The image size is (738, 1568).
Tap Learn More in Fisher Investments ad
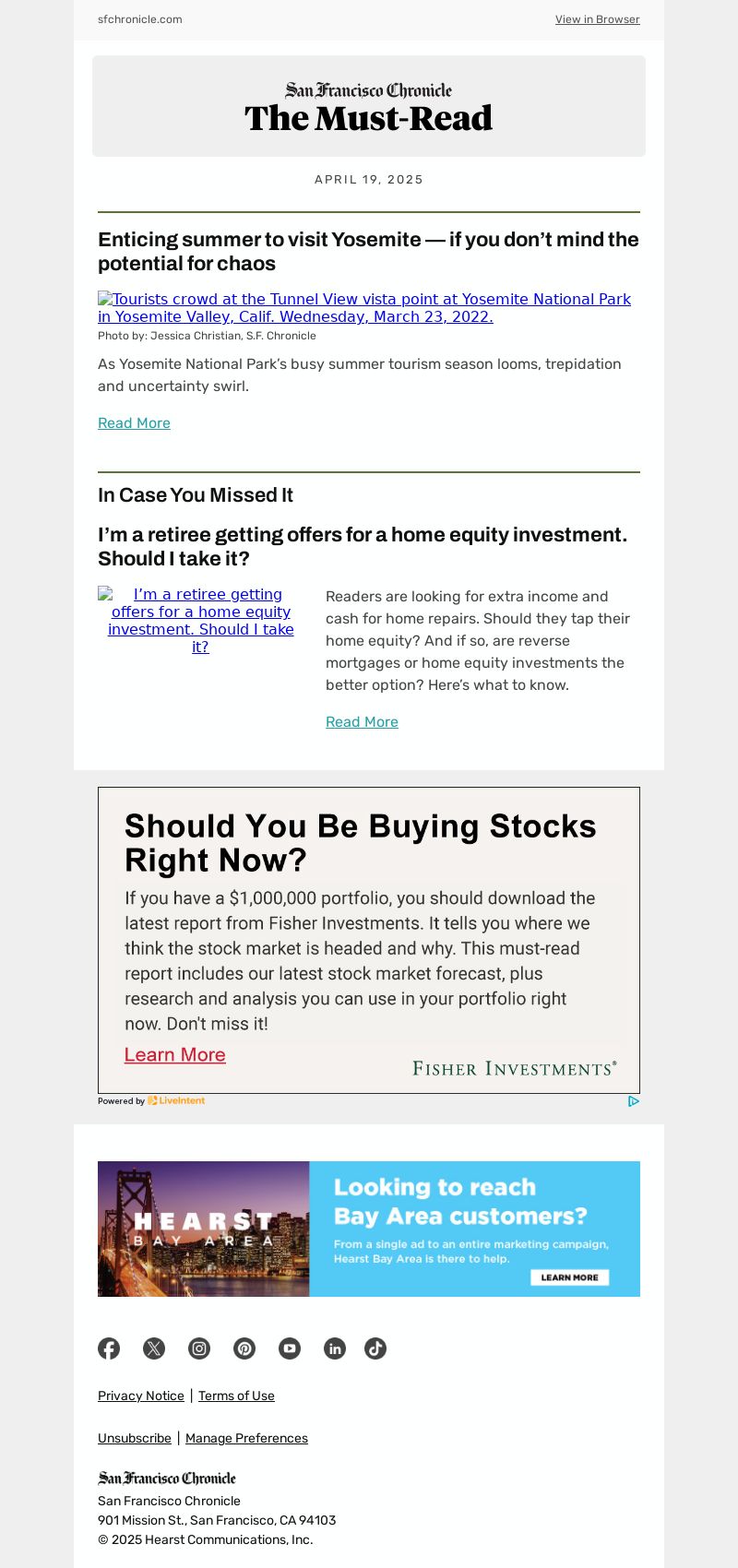175,1055
